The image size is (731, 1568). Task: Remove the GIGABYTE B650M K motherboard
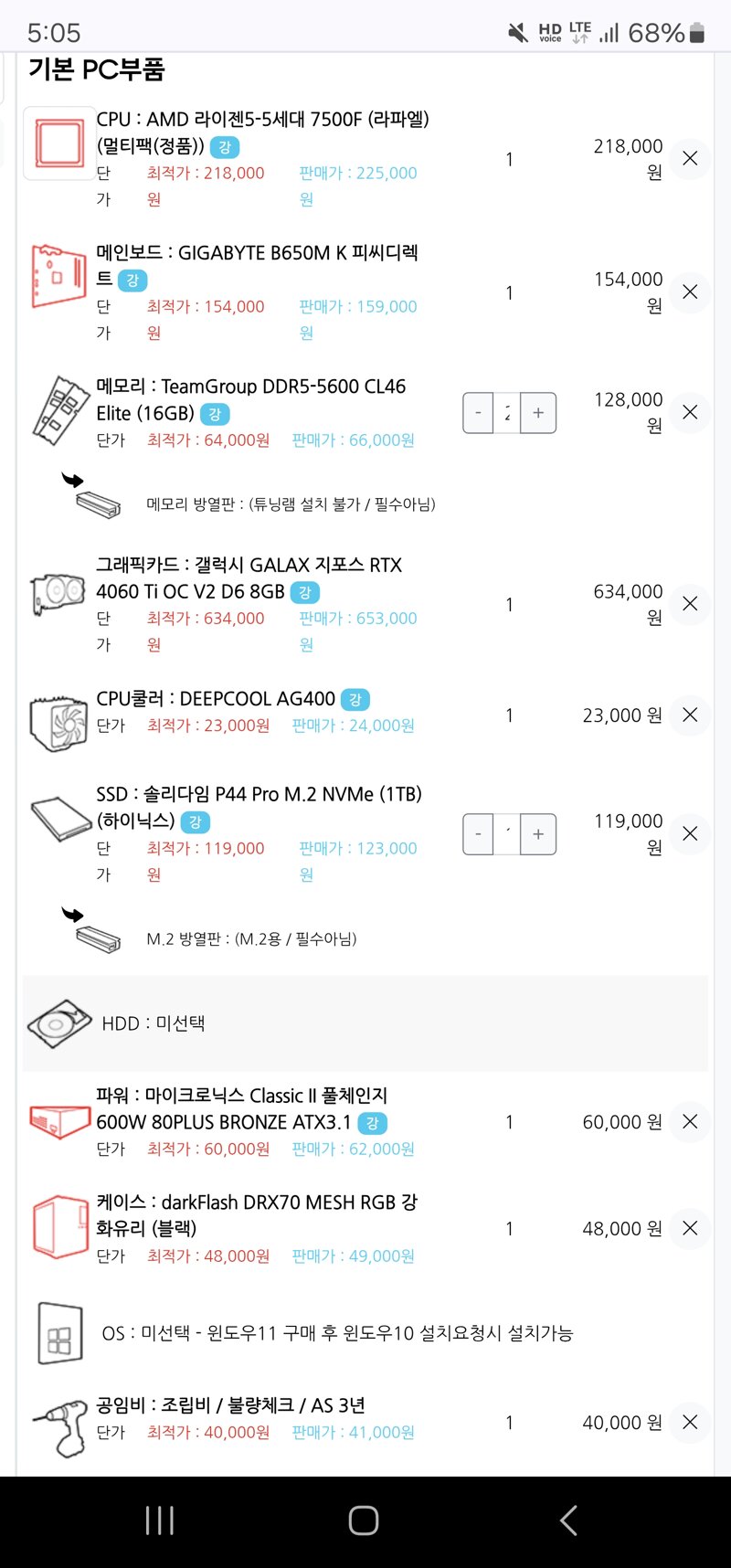[x=690, y=292]
